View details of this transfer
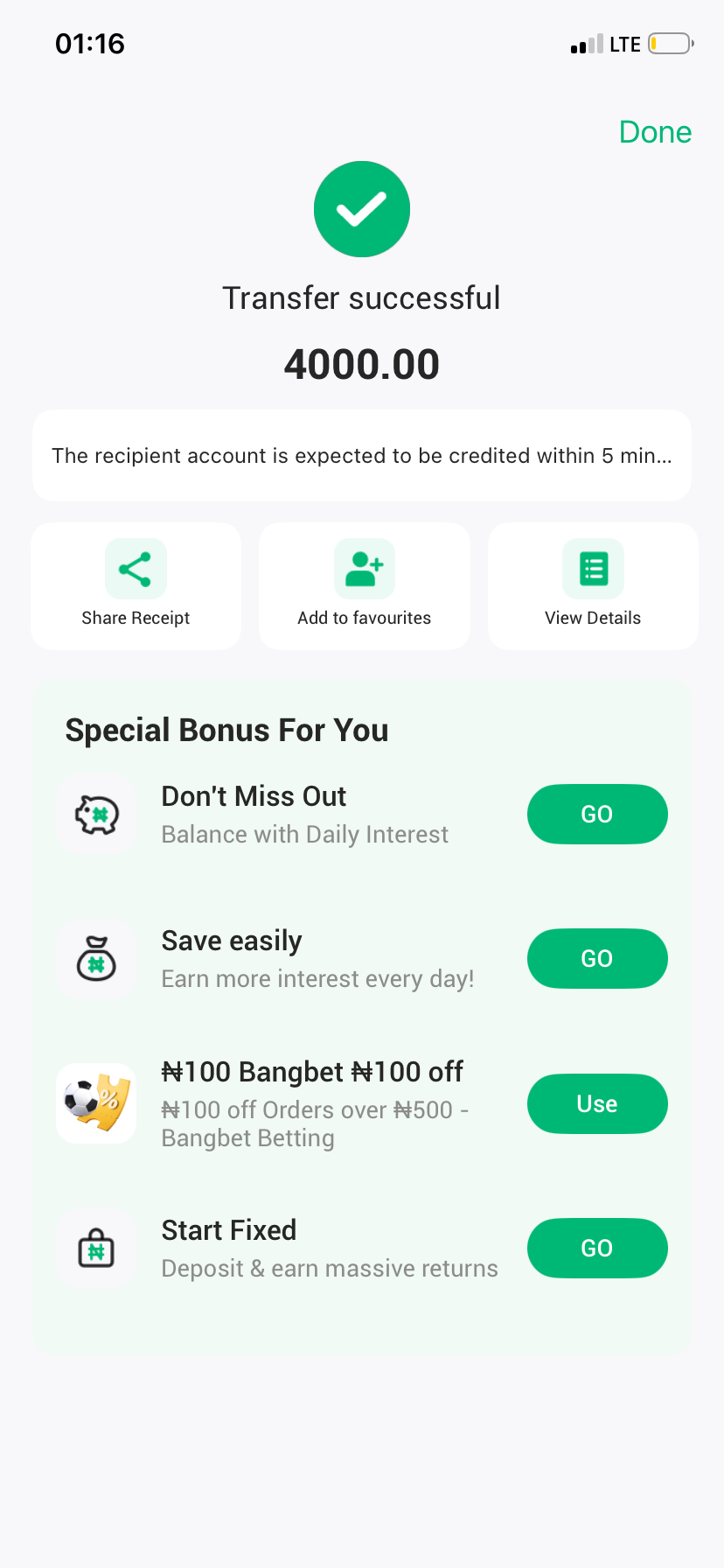 click(x=593, y=585)
